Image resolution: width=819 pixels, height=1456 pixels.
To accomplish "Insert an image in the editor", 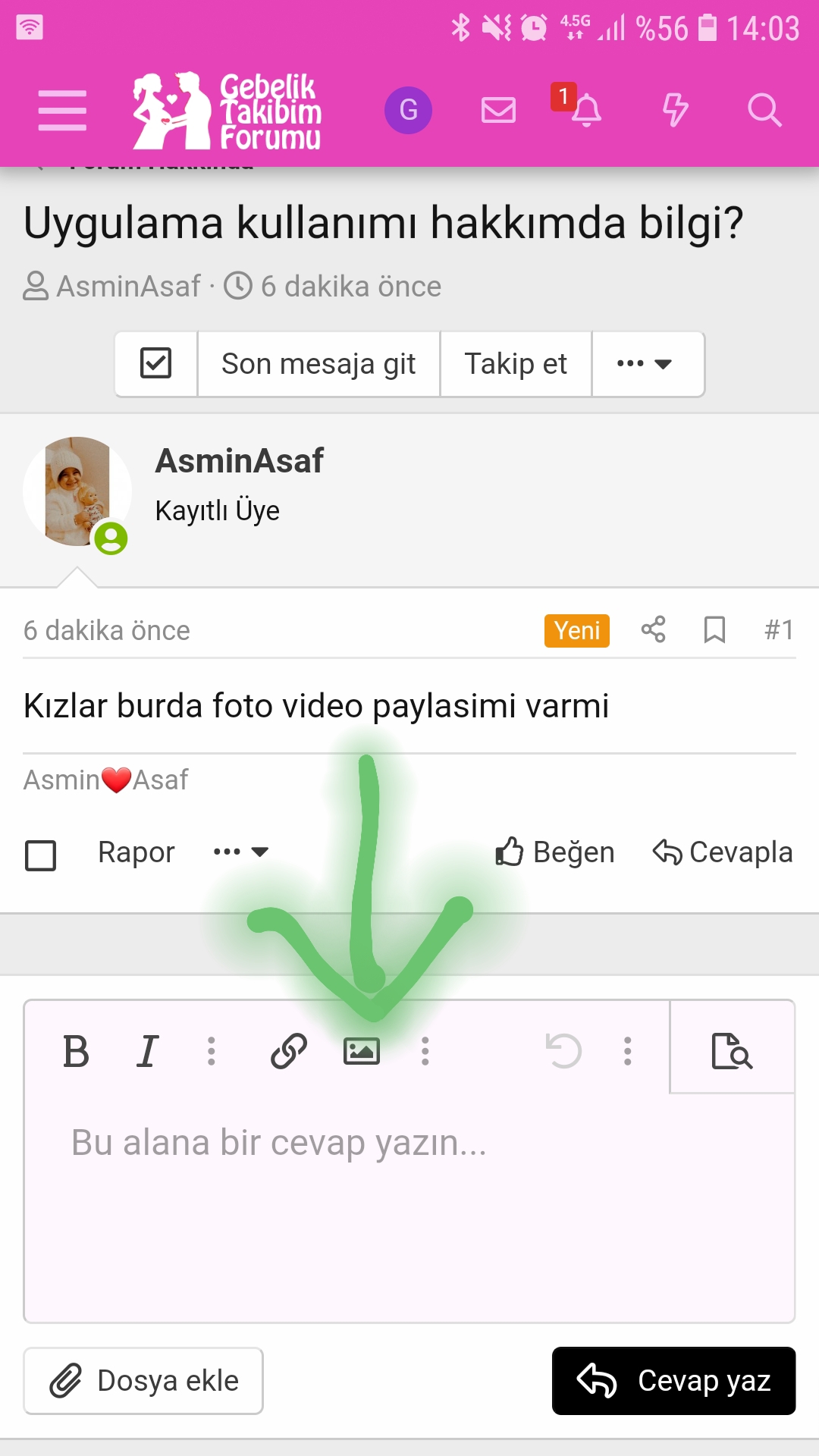I will (x=362, y=1052).
